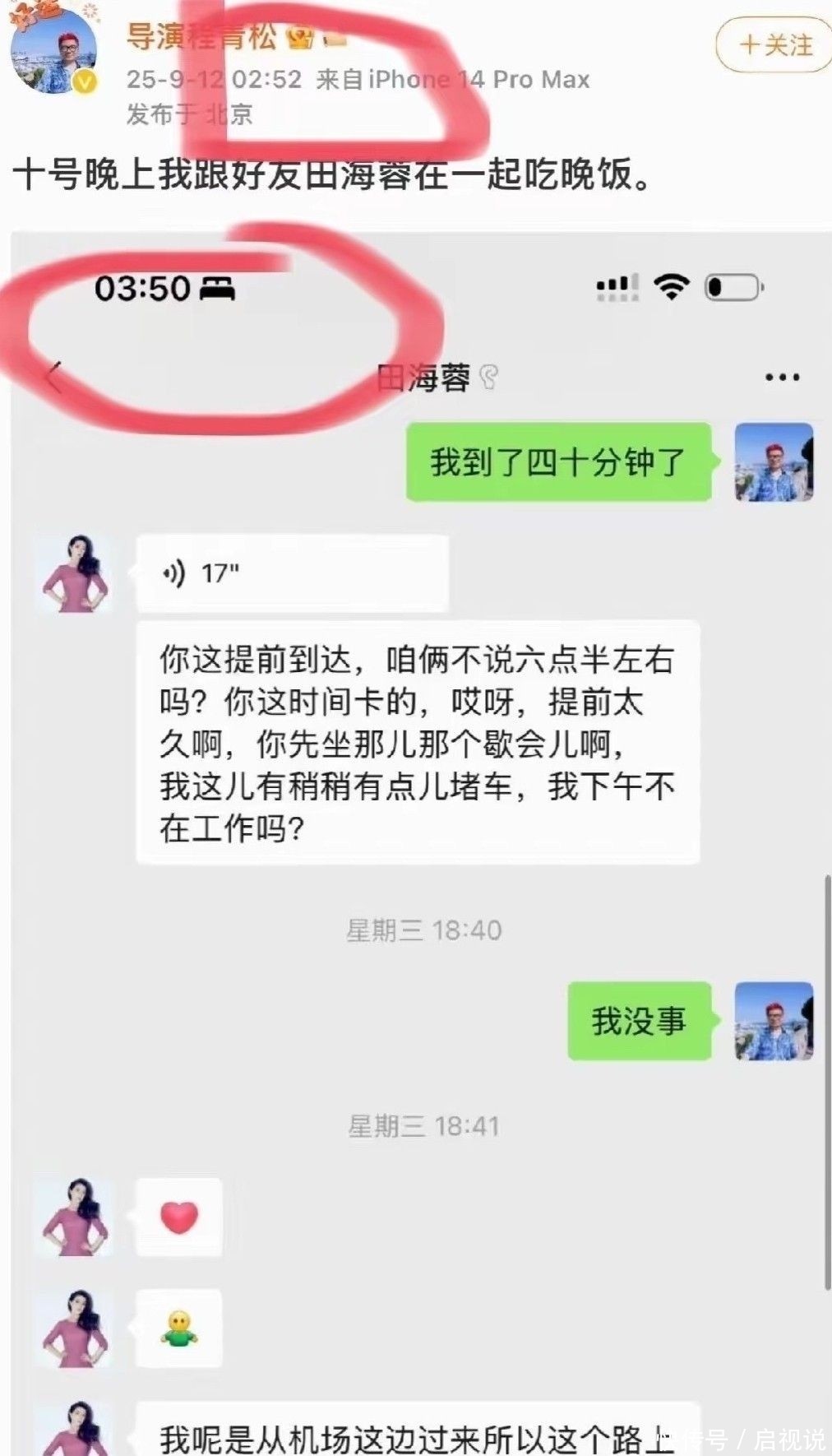This screenshot has width=832, height=1456.
Task: Open the poster's profile avatar
Action: tap(53, 53)
